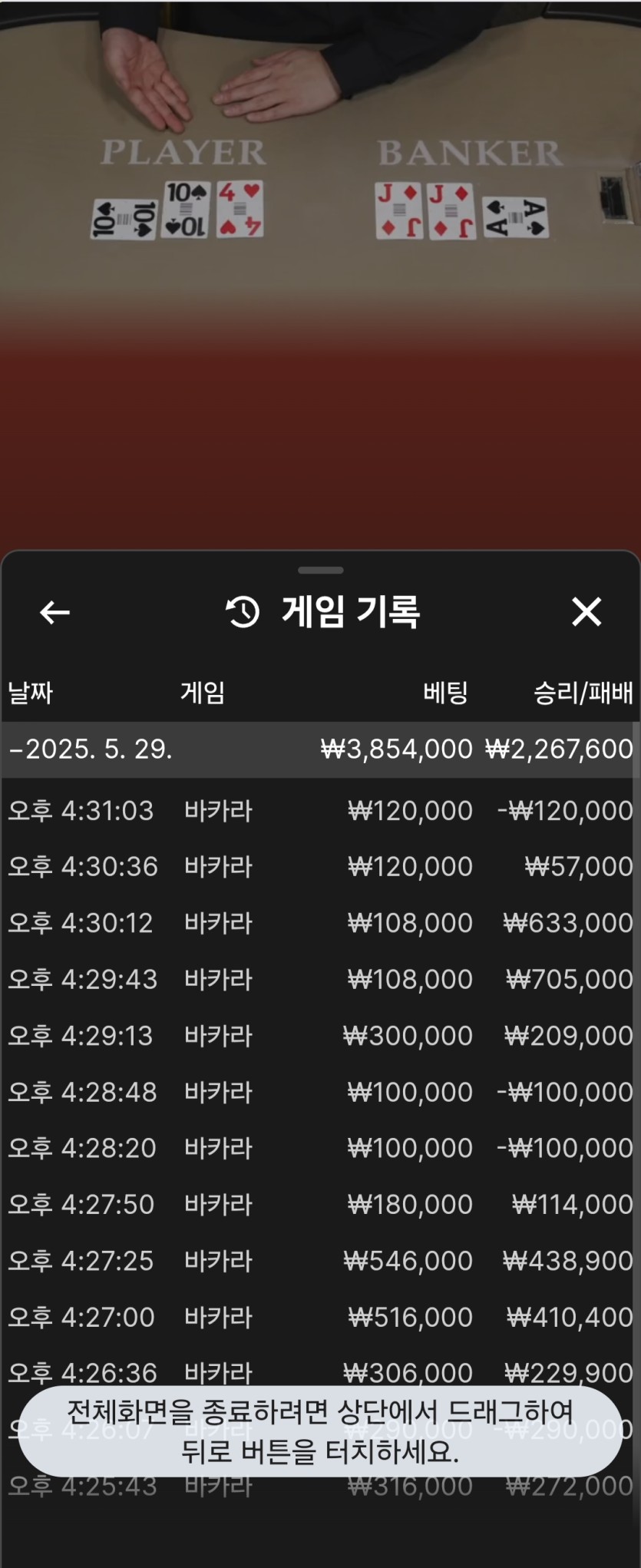Screen dimensions: 641x1568
Task: Open the 오후 4:28:48 baccarat record
Action: [x=319, y=1092]
